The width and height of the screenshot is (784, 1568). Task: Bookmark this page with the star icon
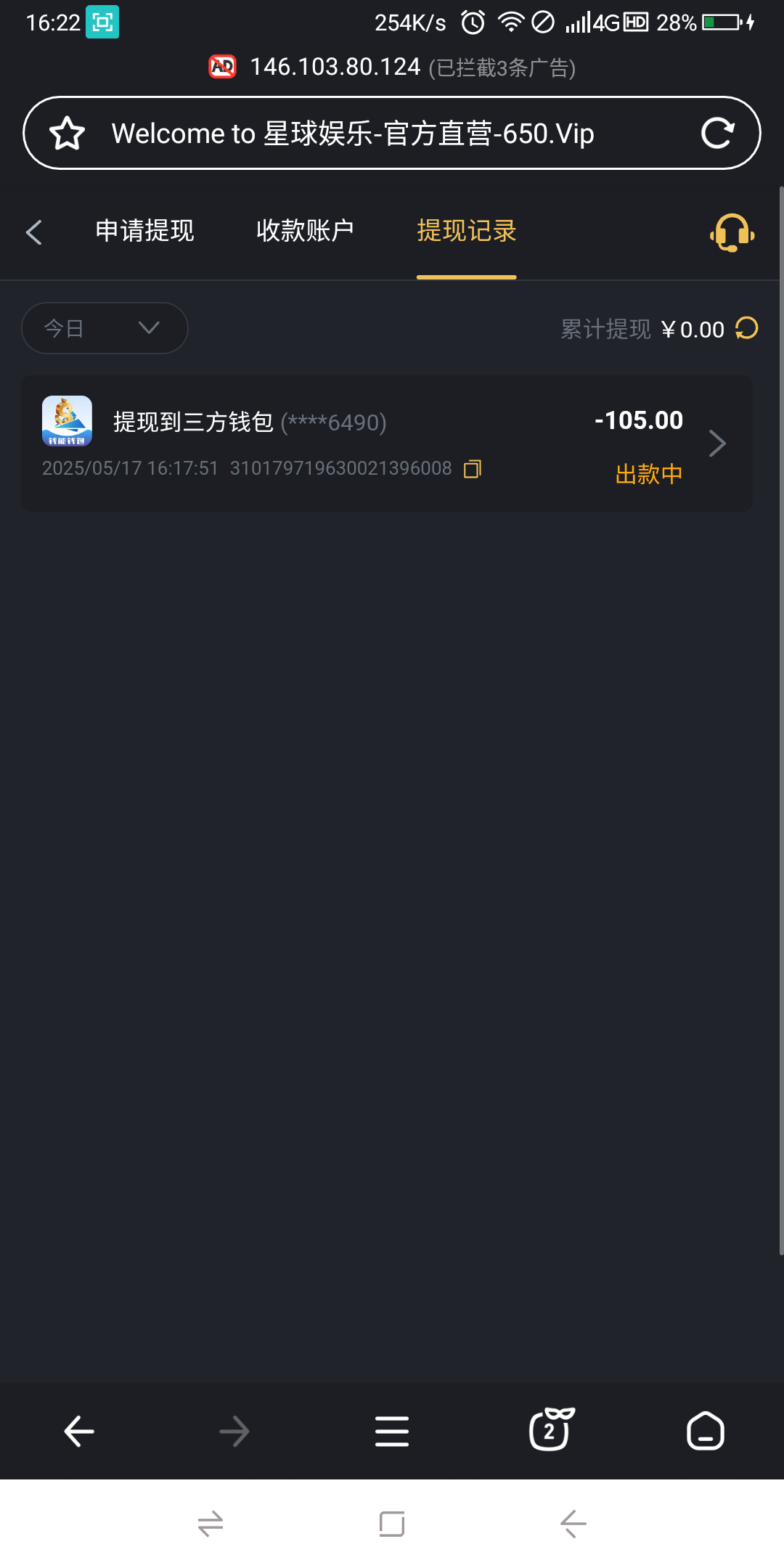point(67,134)
